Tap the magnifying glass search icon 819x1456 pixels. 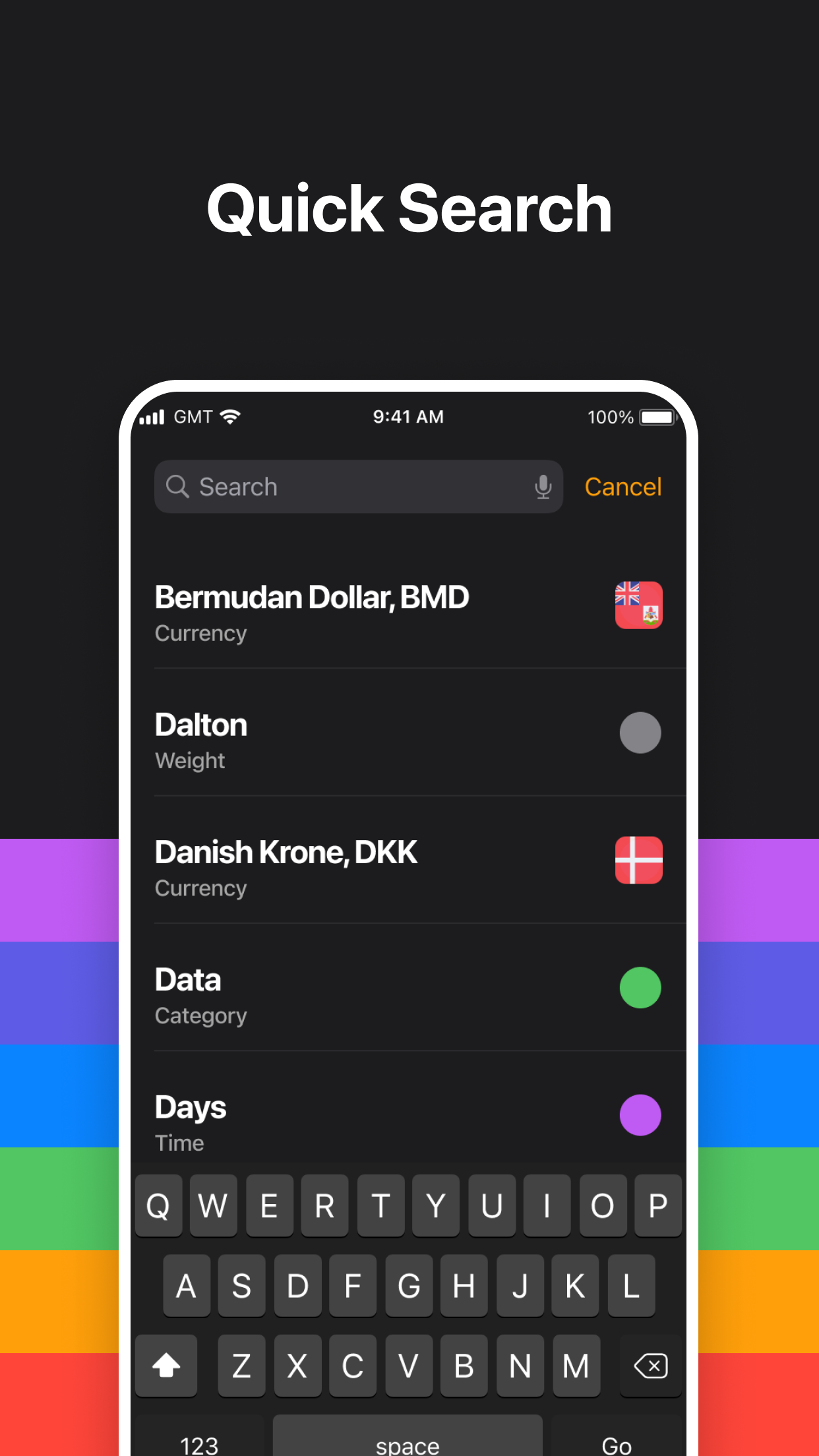[x=177, y=487]
